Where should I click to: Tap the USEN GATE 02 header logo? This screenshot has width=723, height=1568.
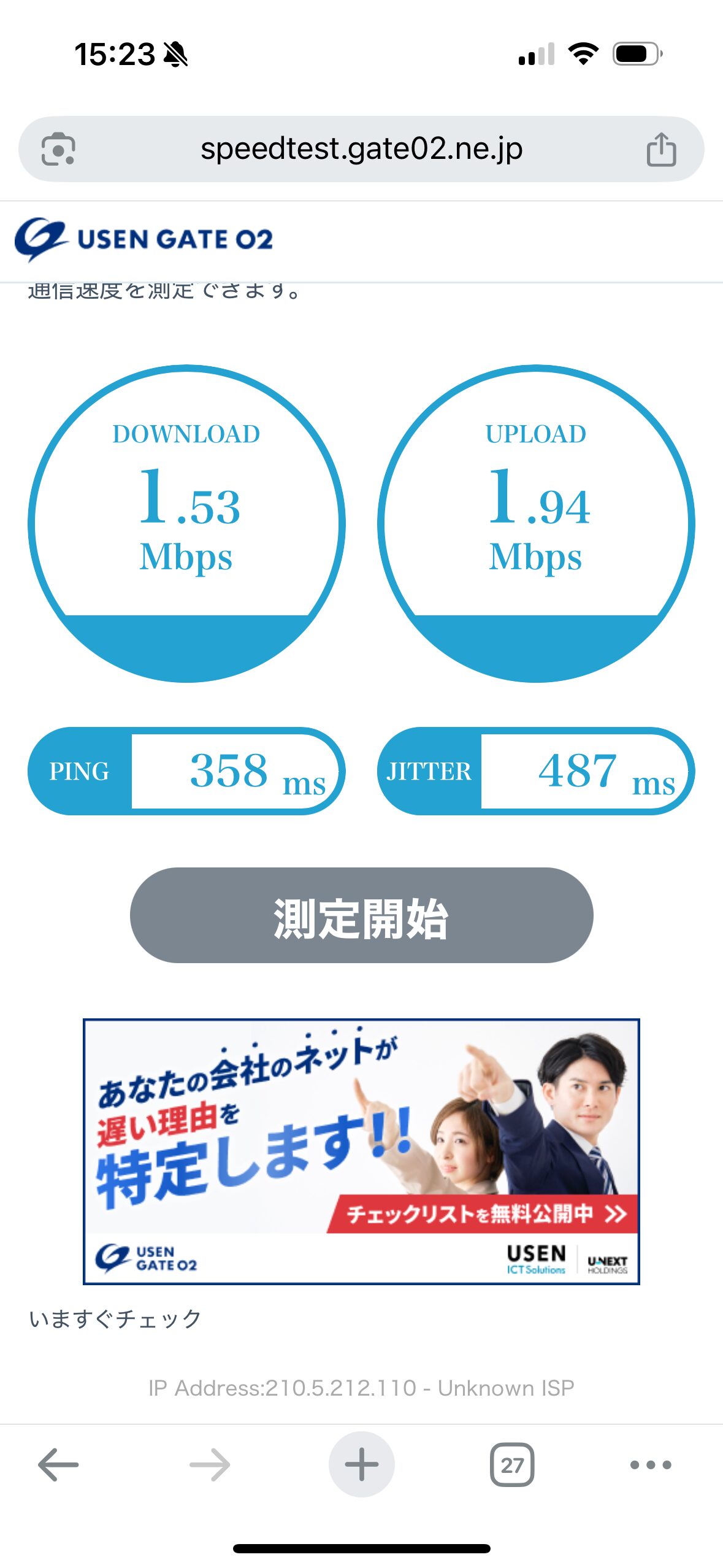tap(144, 239)
